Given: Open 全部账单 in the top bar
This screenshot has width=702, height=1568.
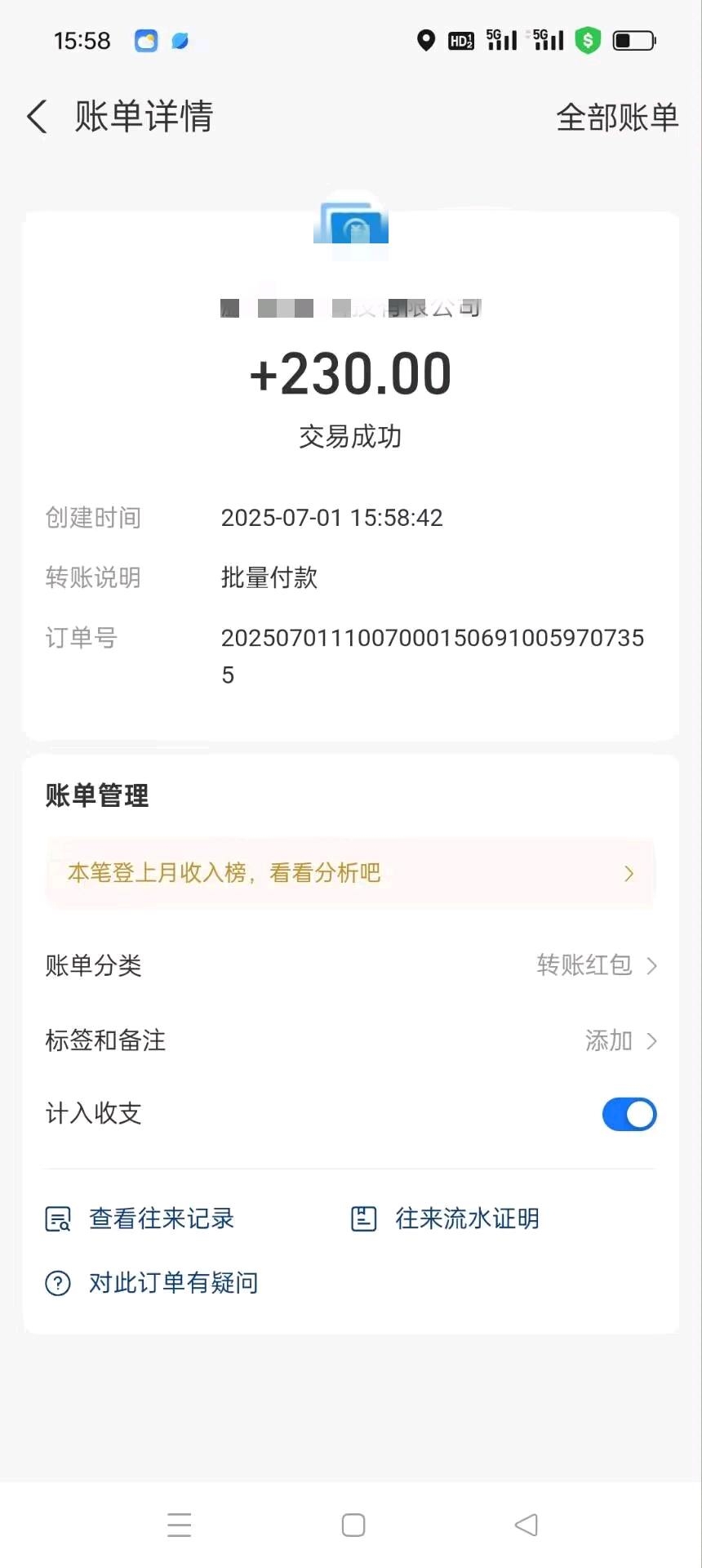Looking at the screenshot, I should pos(617,118).
